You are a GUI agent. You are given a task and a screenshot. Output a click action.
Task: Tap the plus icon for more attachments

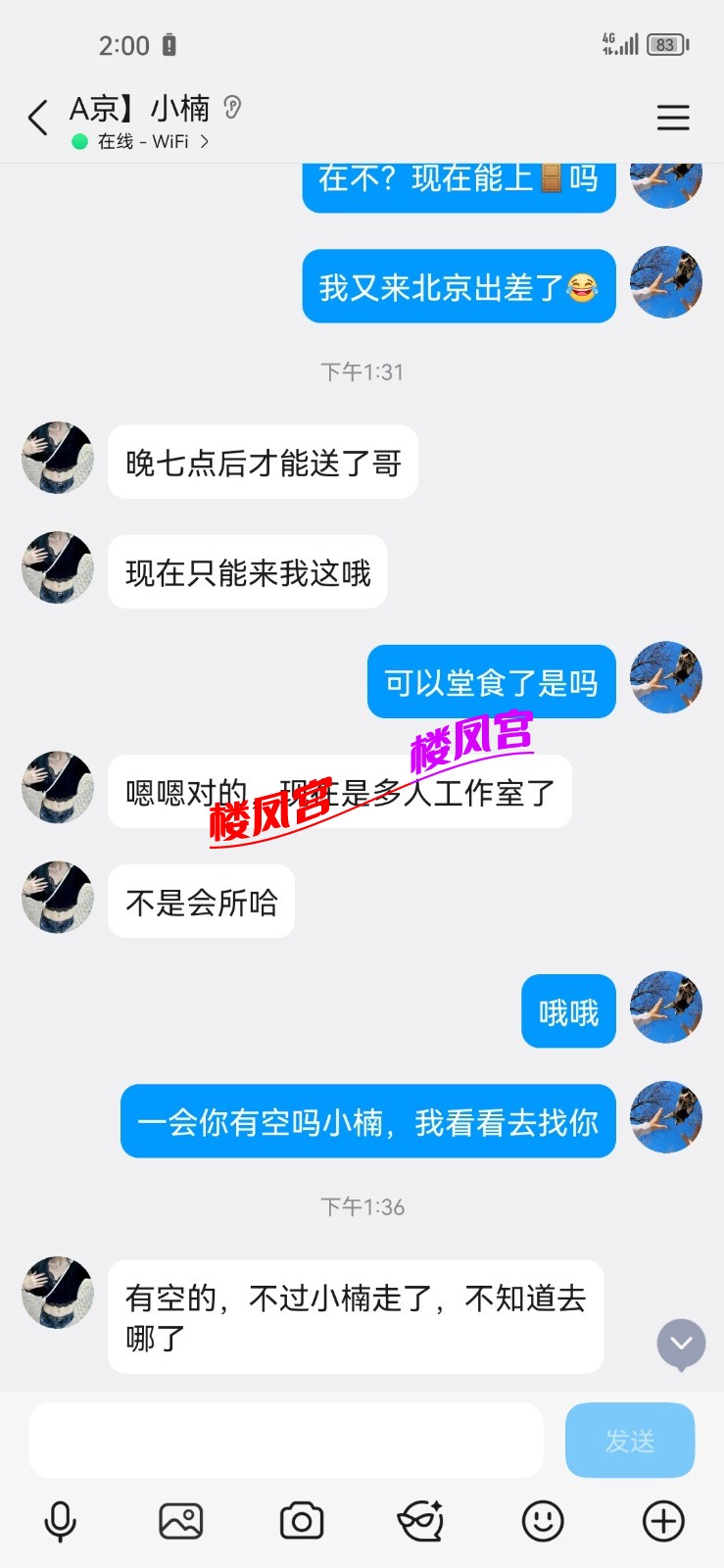pos(663,1521)
